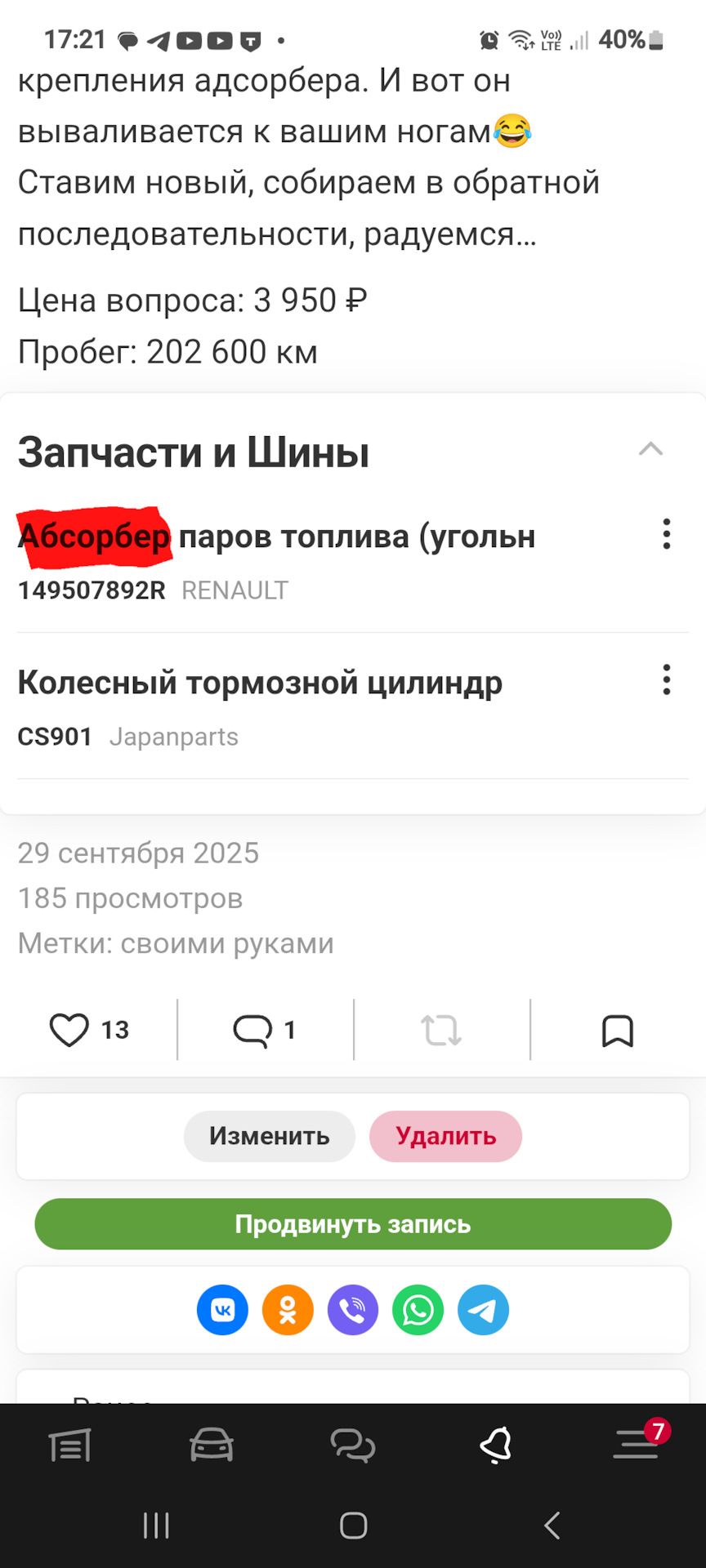This screenshot has height=1568, width=706.
Task: Share the post to Odnoklassniki
Action: (x=288, y=1310)
